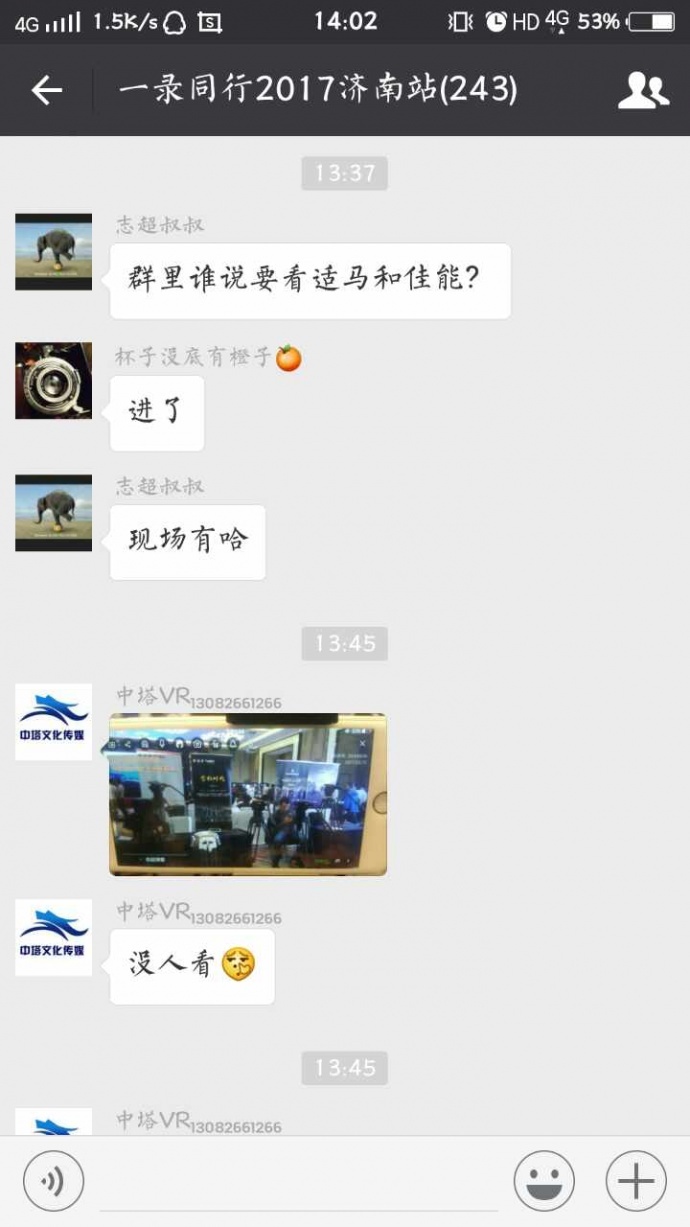Screen dimensions: 690x1227
Task: Open group members info icon
Action: (643, 91)
